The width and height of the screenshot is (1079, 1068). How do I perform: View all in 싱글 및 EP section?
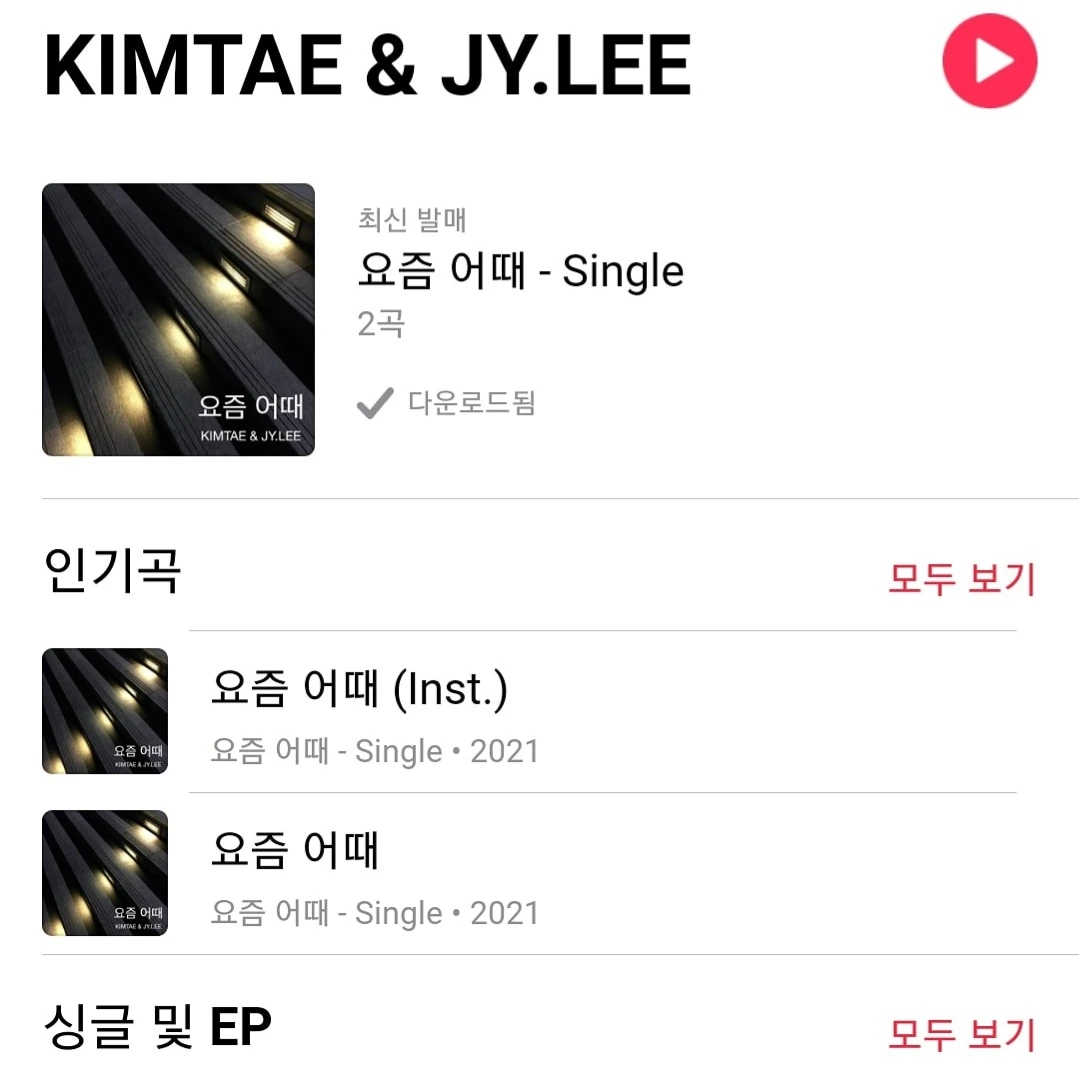click(x=961, y=1034)
